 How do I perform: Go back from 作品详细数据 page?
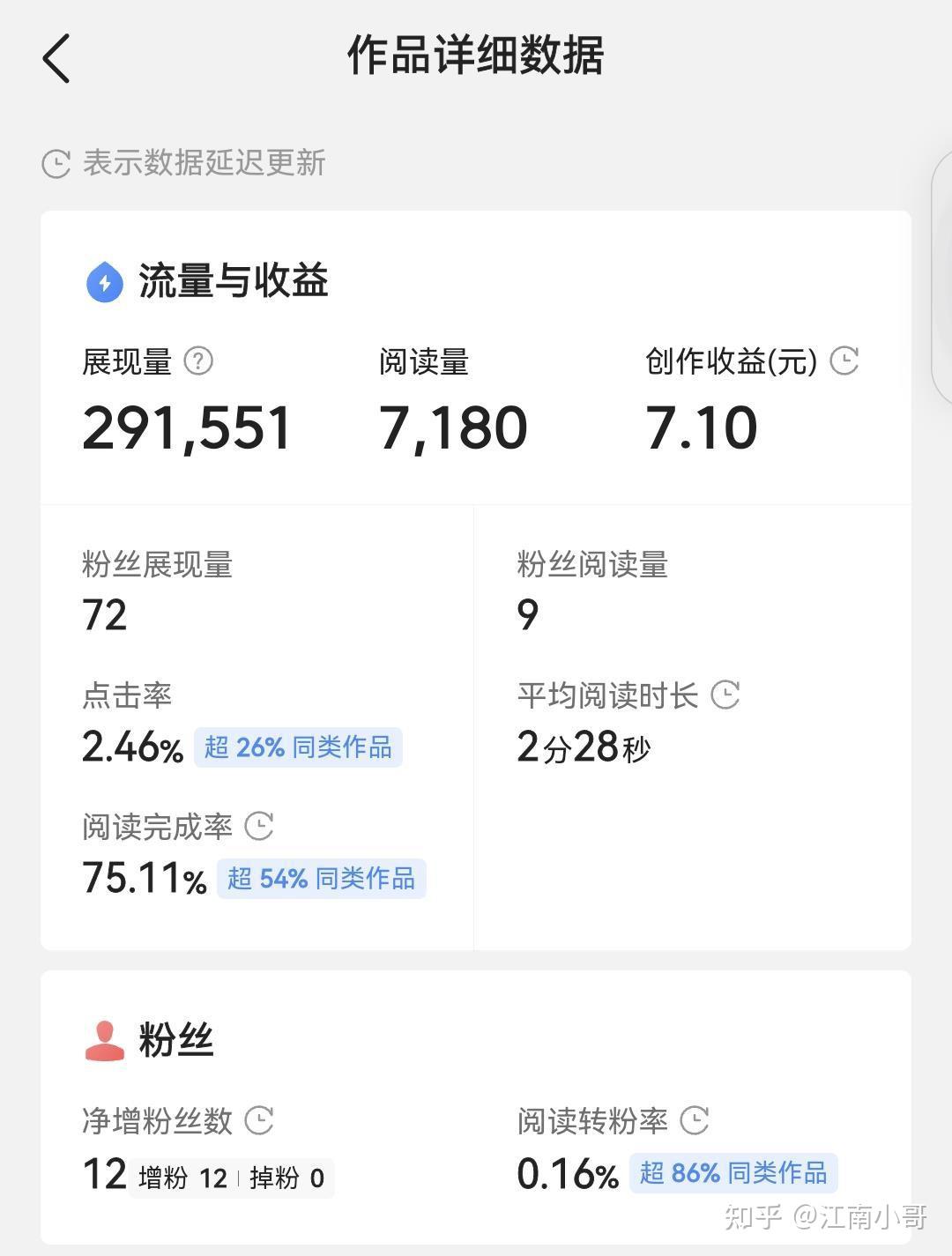point(56,59)
